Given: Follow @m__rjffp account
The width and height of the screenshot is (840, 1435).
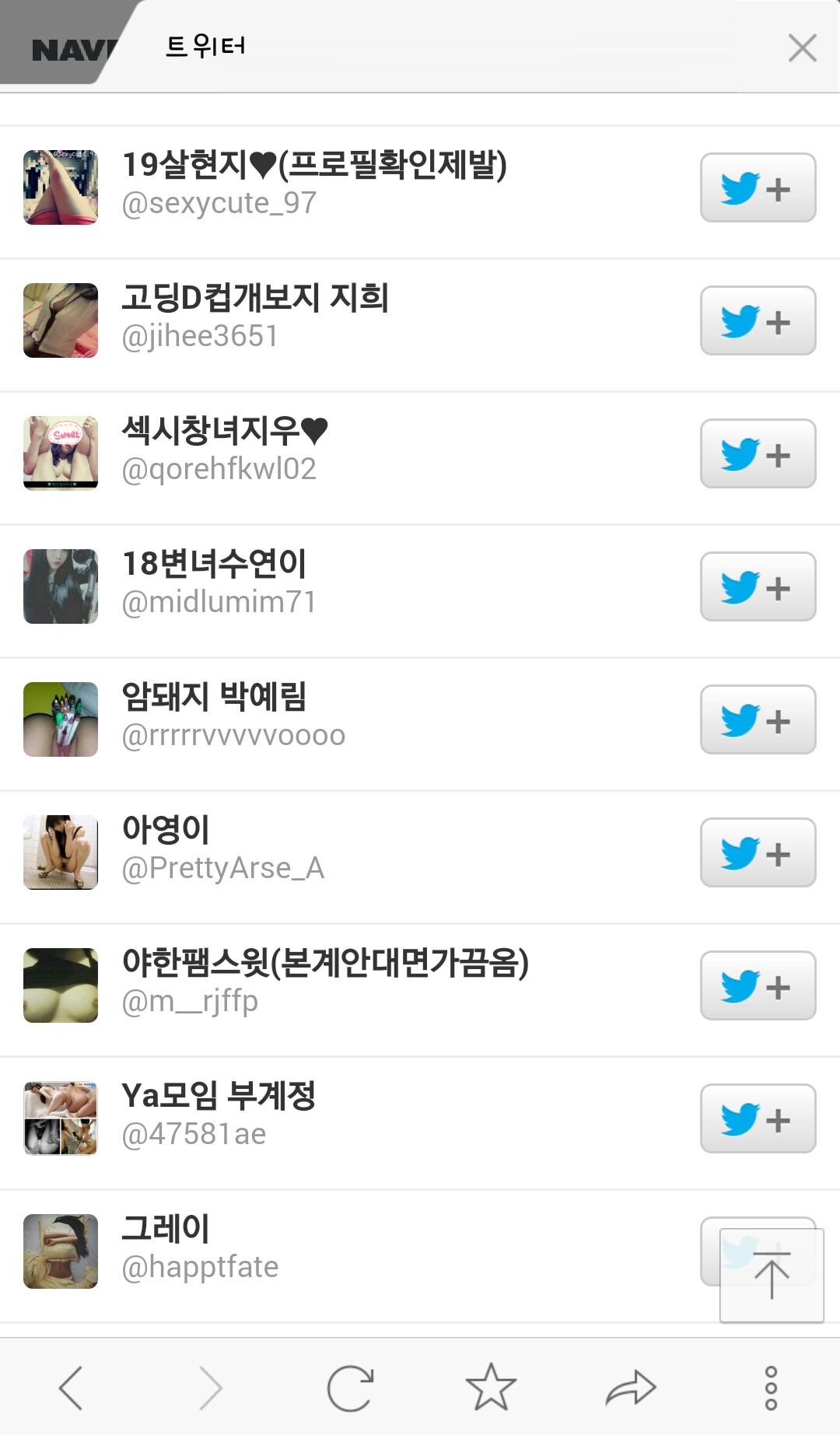Looking at the screenshot, I should 758,985.
